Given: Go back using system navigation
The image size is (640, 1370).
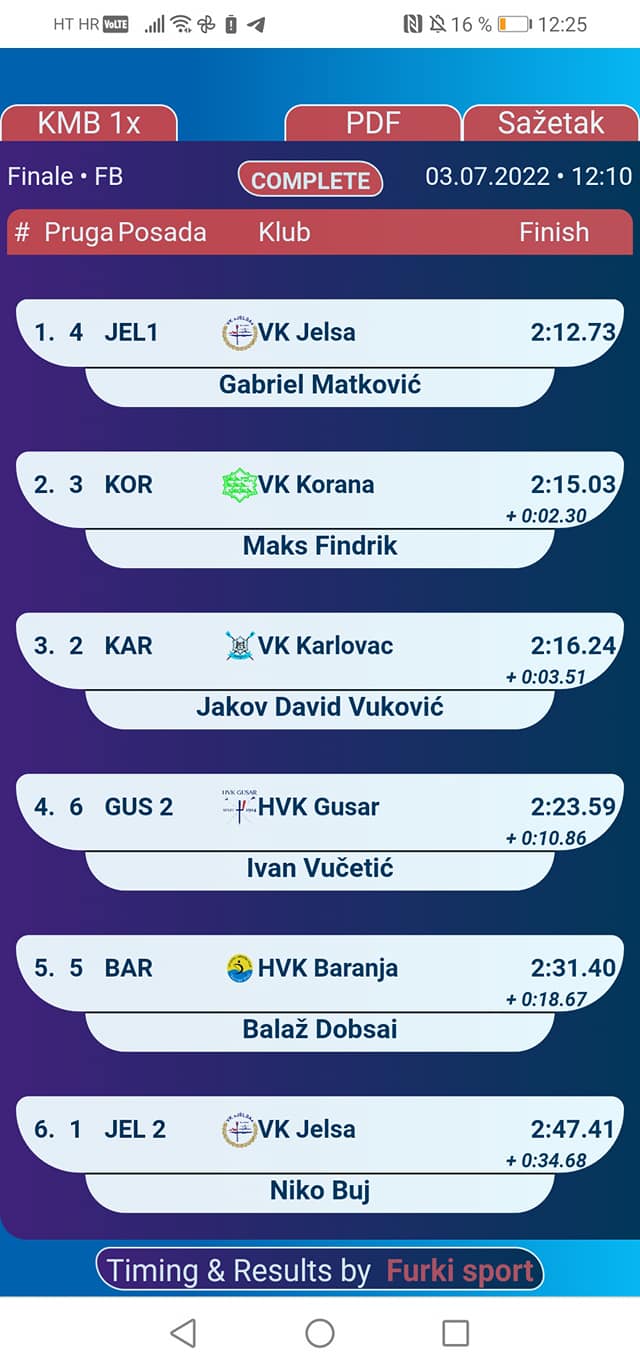Looking at the screenshot, I should point(183,1332).
